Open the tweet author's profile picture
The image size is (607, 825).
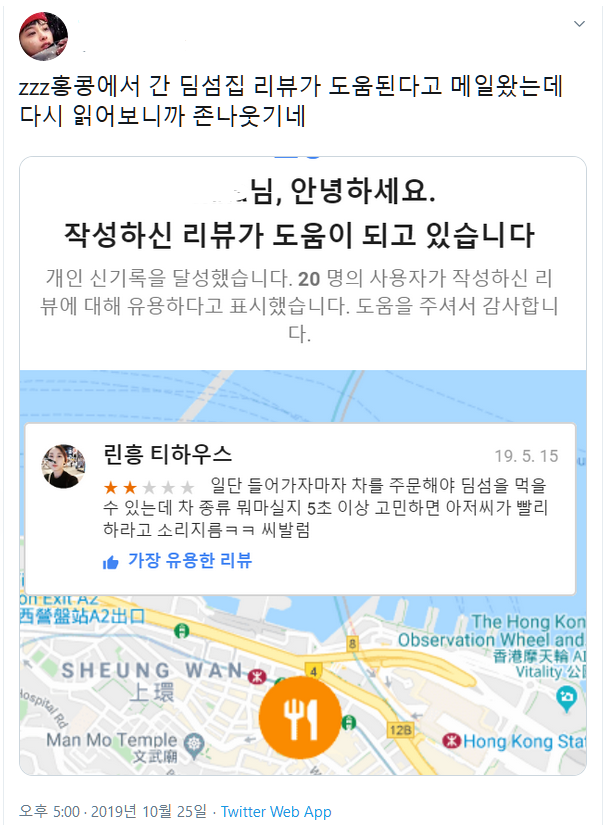coord(44,36)
